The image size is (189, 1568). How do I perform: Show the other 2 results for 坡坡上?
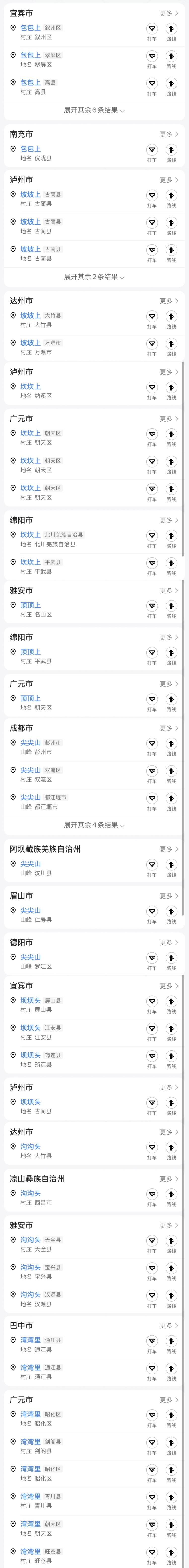94,276
